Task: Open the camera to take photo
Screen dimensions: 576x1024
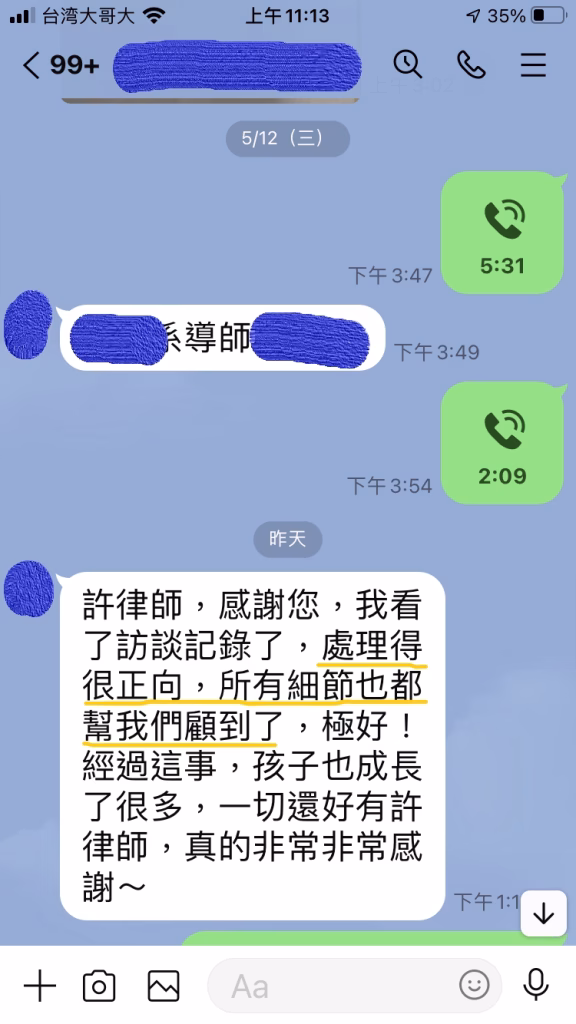Action: click(99, 986)
